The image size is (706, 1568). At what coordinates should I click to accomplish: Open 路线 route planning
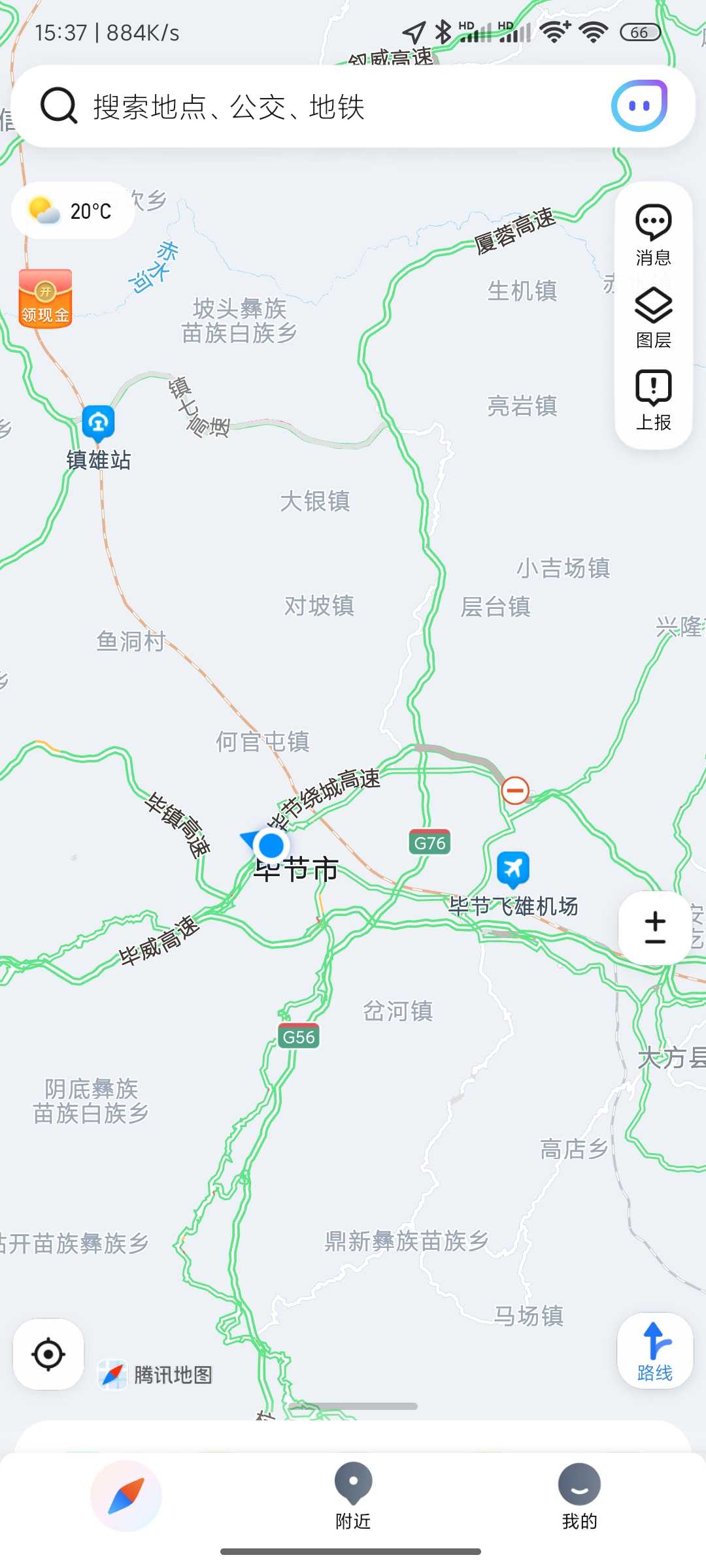coord(654,1350)
